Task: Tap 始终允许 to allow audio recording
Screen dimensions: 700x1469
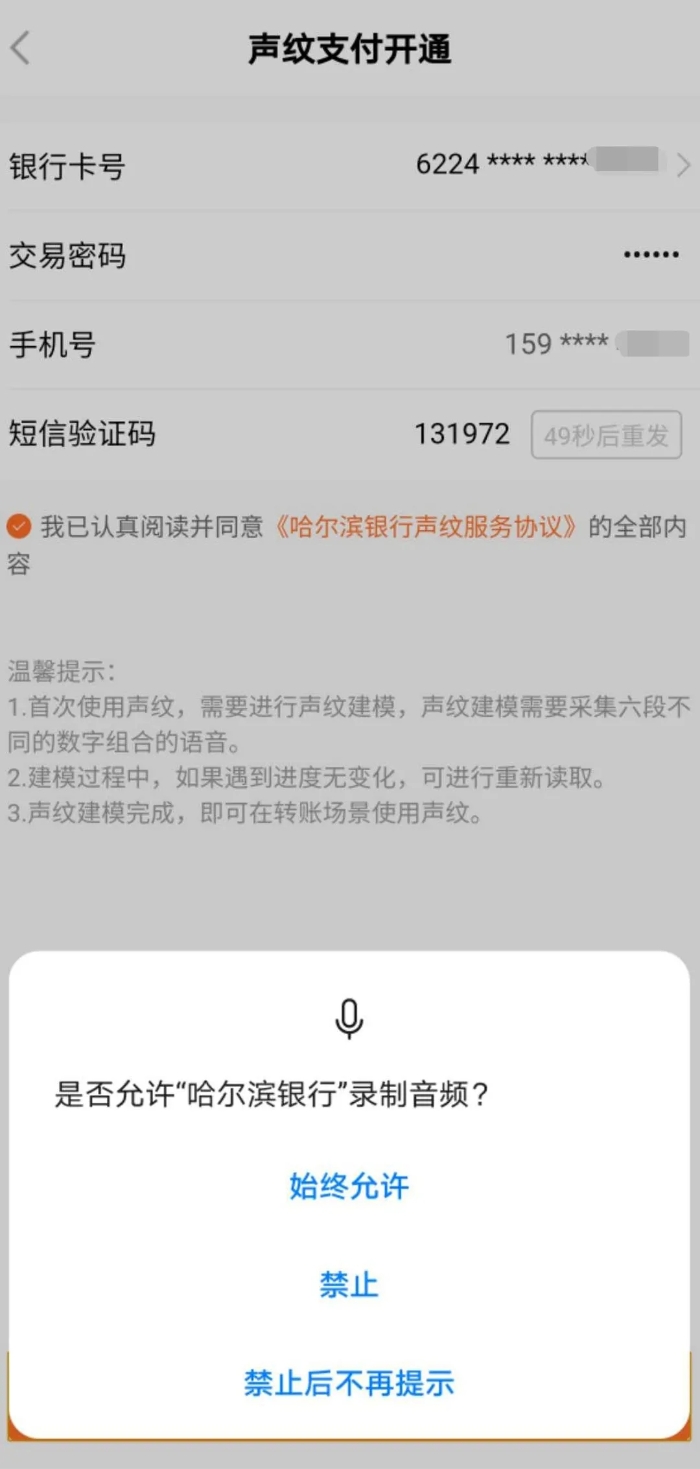Action: pos(349,1186)
